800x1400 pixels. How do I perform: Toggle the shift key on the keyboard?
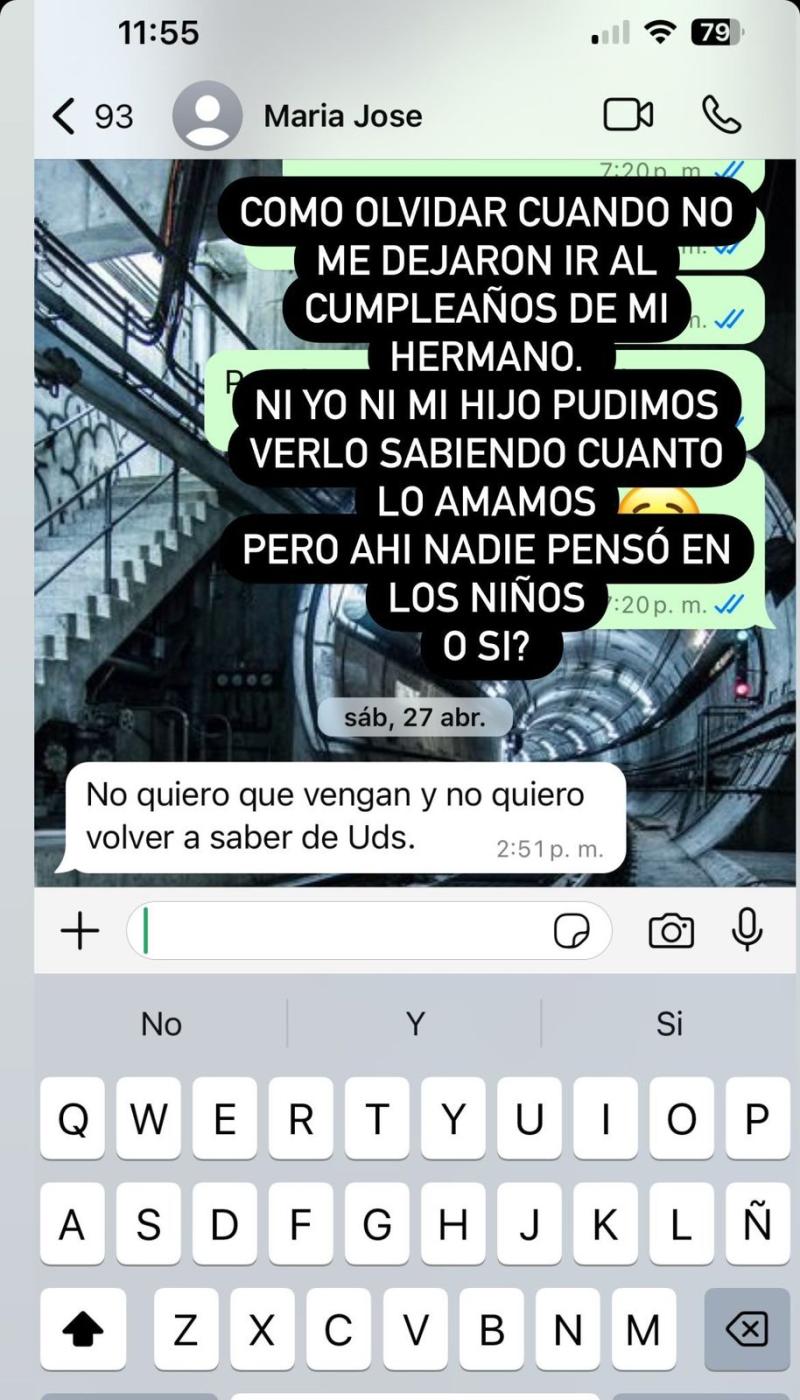pyautogui.click(x=83, y=1330)
